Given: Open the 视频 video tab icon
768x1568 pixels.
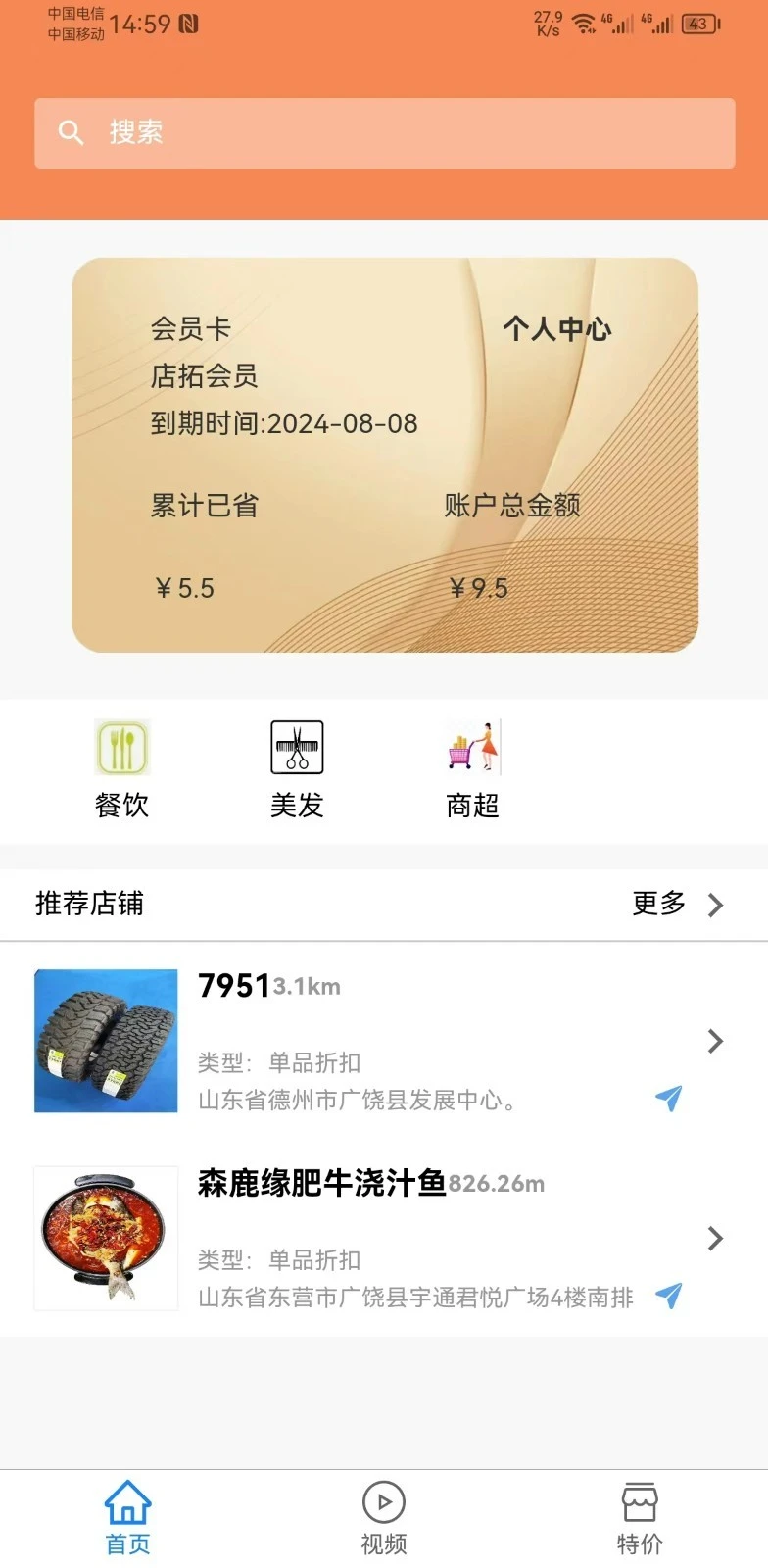Looking at the screenshot, I should tap(383, 1501).
